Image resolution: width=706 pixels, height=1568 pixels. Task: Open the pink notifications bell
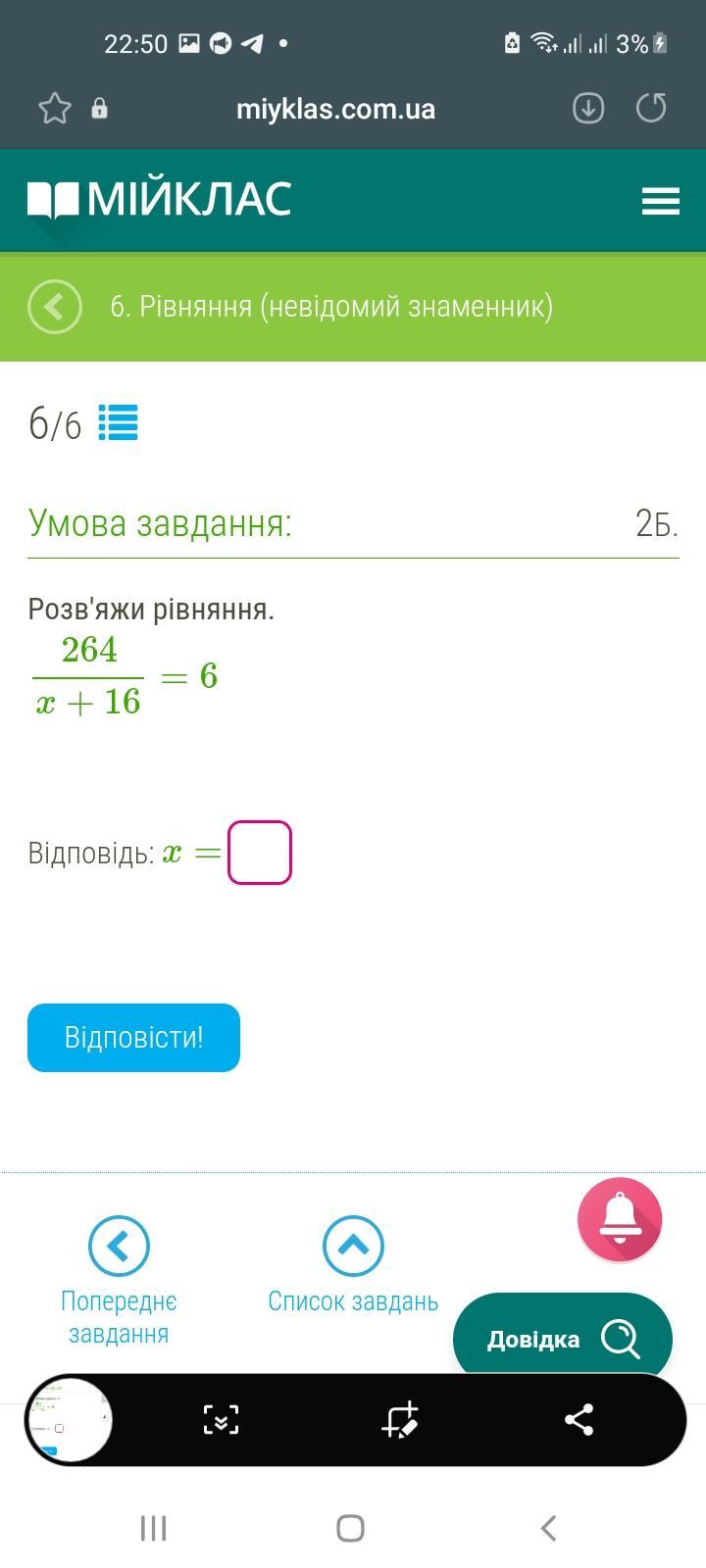pyautogui.click(x=620, y=1219)
